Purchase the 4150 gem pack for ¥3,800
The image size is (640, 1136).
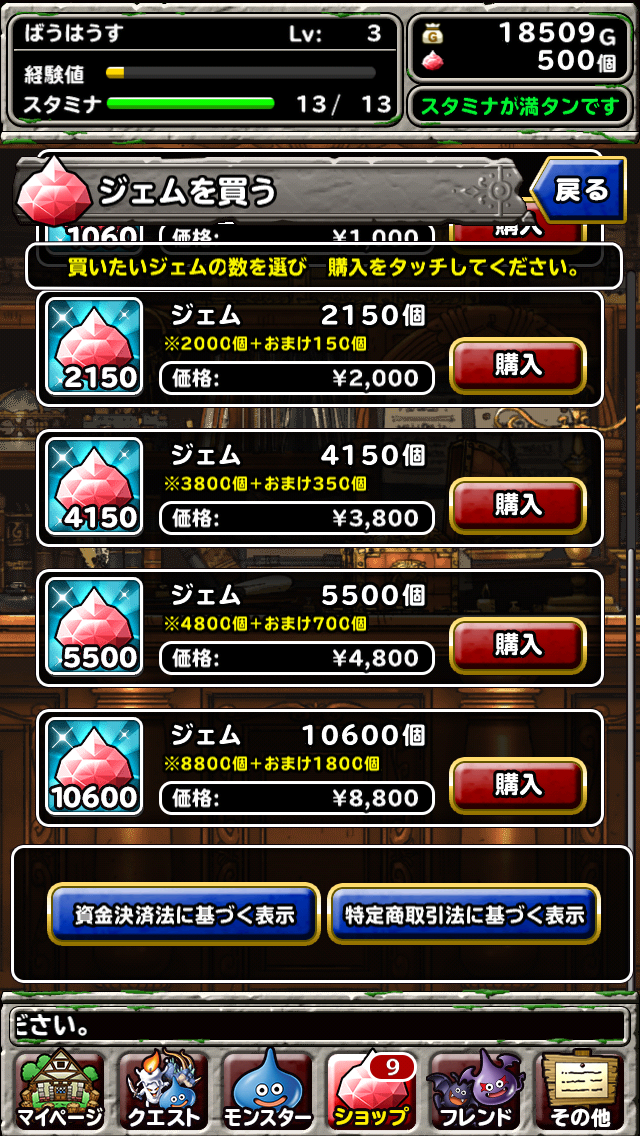pos(517,506)
